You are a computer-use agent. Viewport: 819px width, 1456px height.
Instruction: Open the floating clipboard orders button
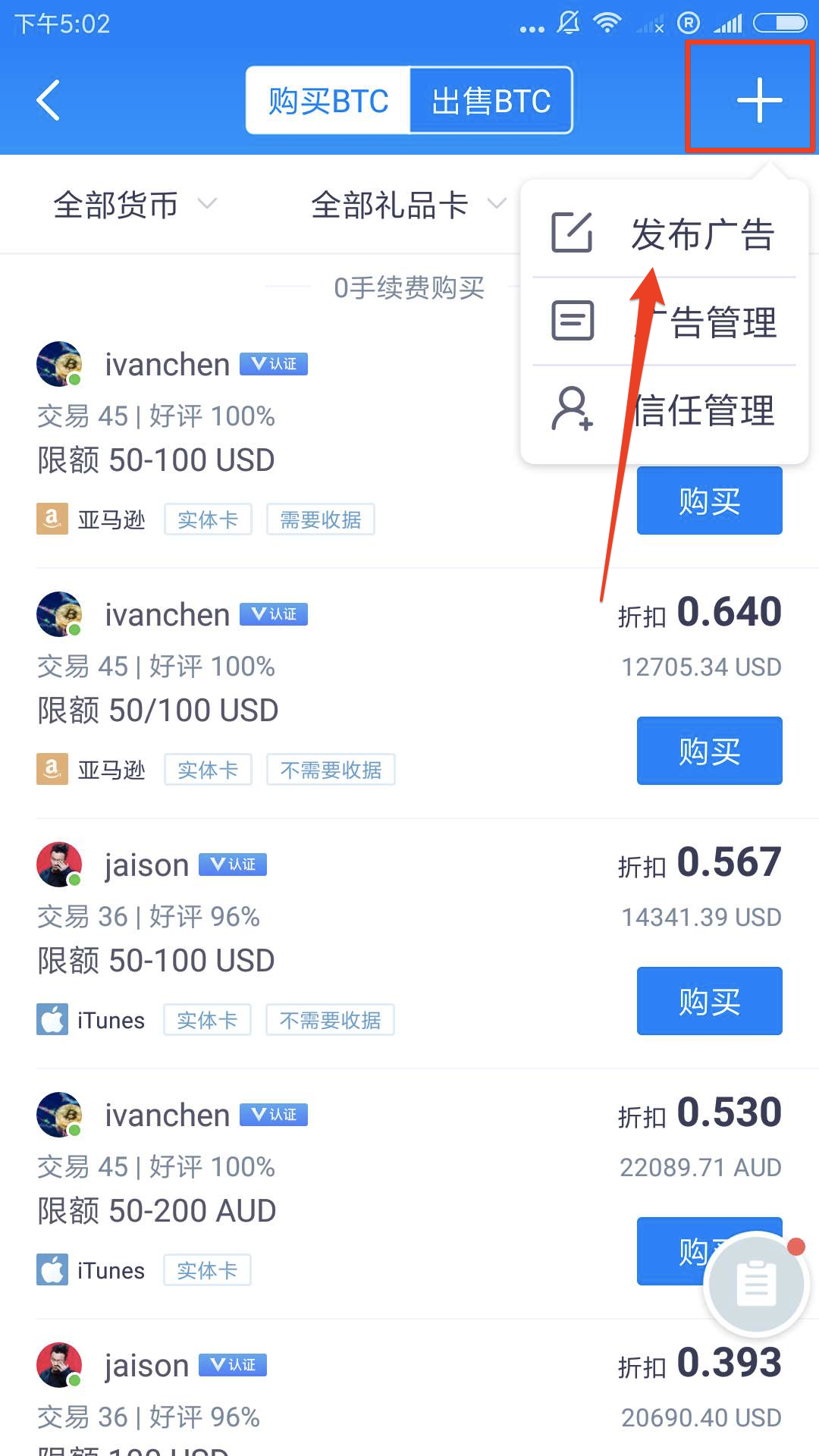pyautogui.click(x=757, y=1283)
